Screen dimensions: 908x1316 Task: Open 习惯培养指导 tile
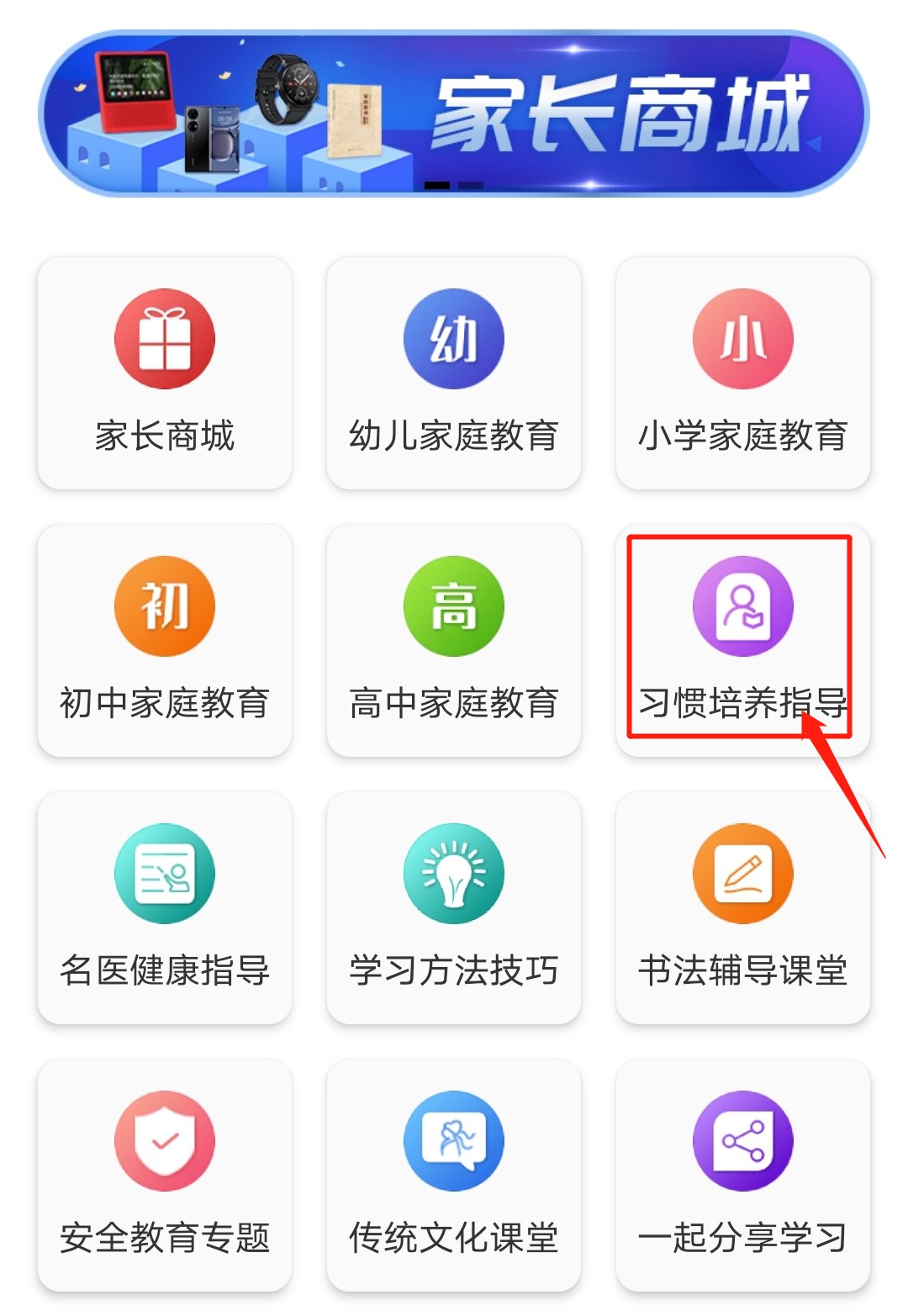(743, 640)
